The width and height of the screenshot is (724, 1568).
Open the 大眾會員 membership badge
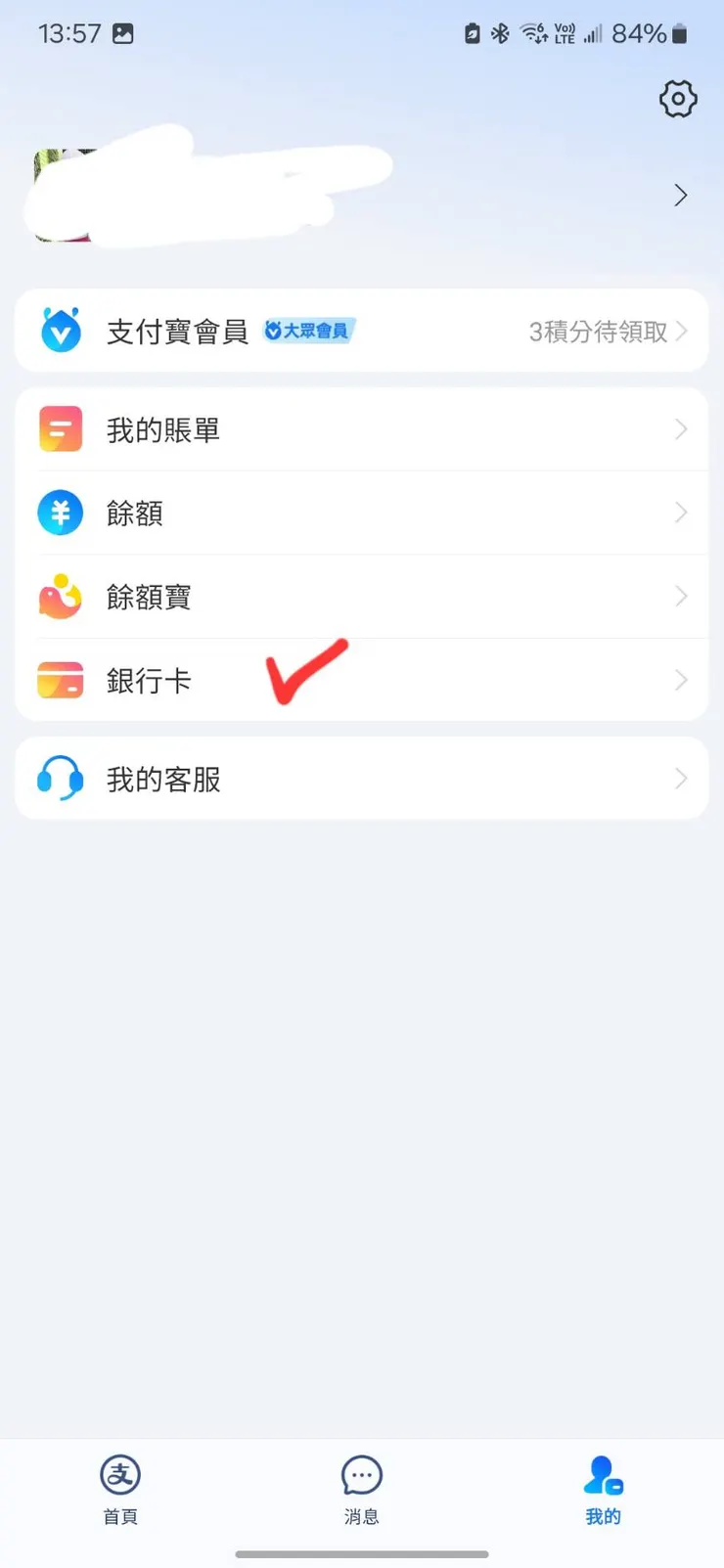(x=308, y=332)
